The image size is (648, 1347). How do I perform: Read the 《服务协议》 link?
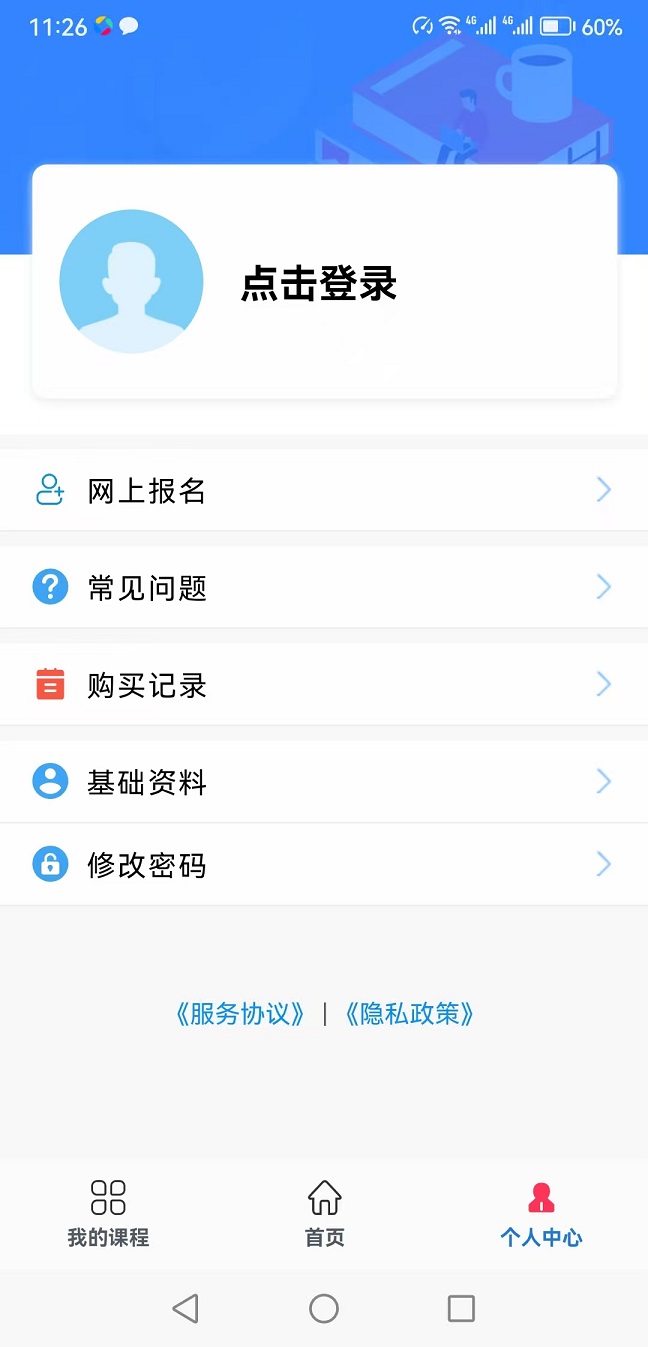coord(240,1014)
